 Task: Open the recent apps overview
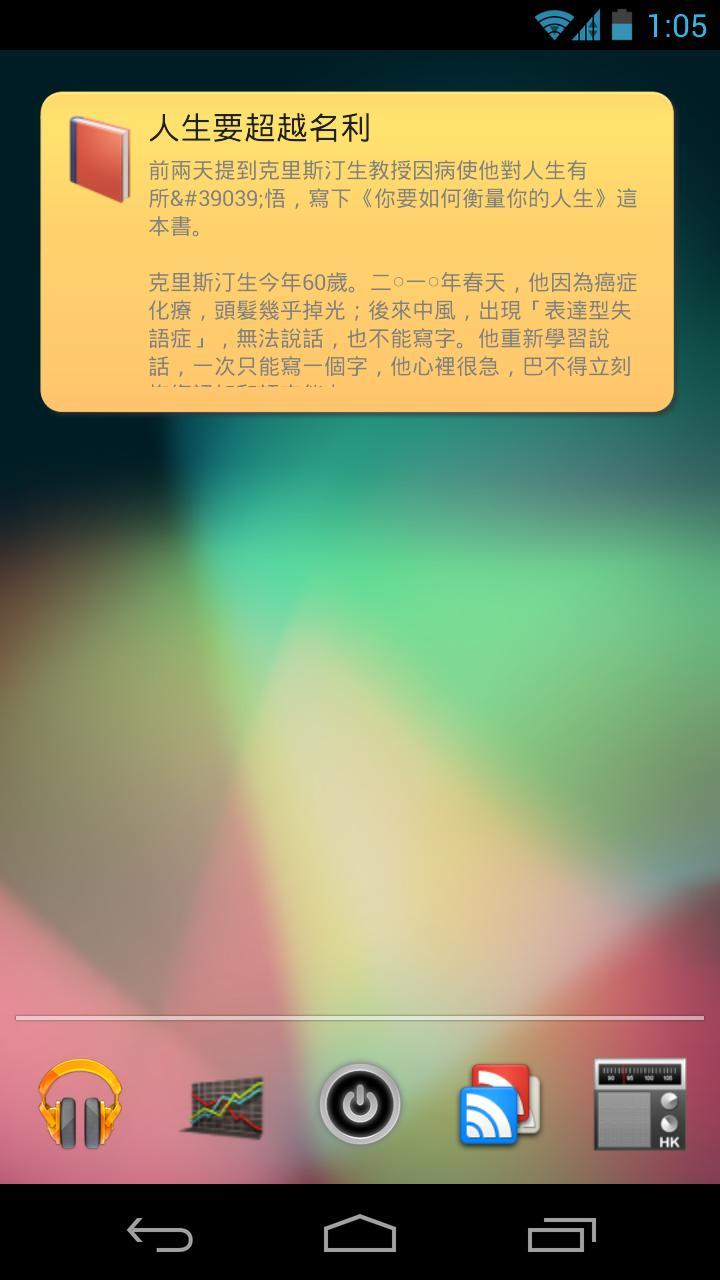pos(561,1234)
